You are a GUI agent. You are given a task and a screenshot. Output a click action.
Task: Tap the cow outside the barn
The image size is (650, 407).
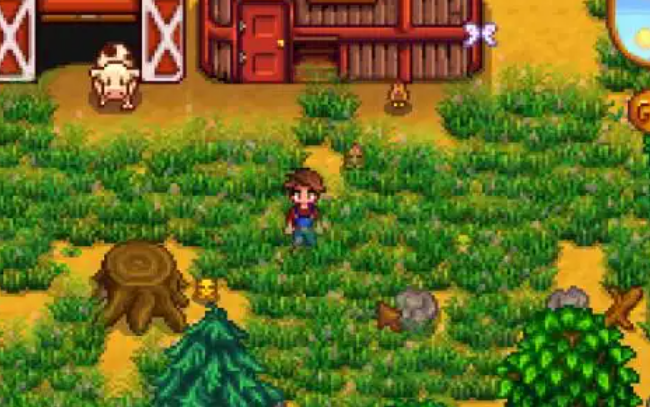[x=114, y=75]
